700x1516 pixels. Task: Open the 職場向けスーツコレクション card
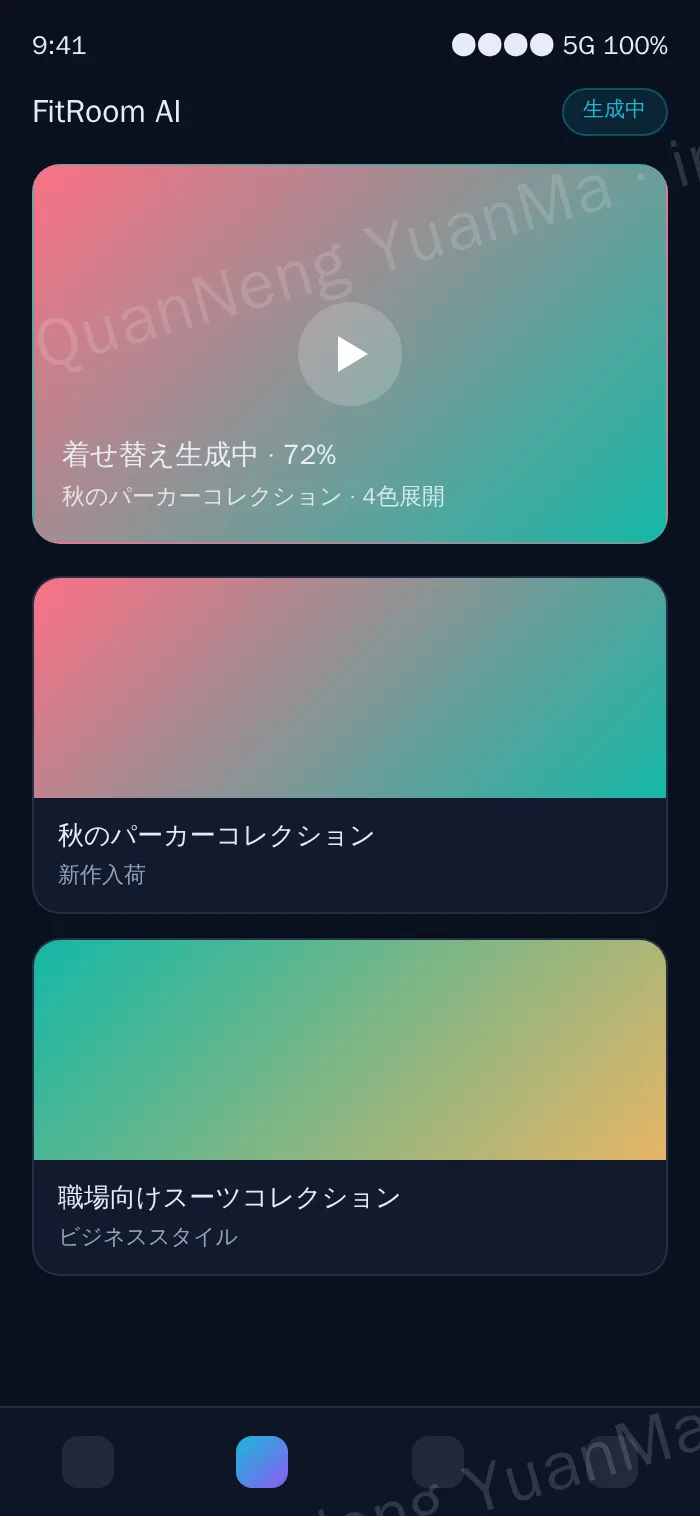[350, 1107]
